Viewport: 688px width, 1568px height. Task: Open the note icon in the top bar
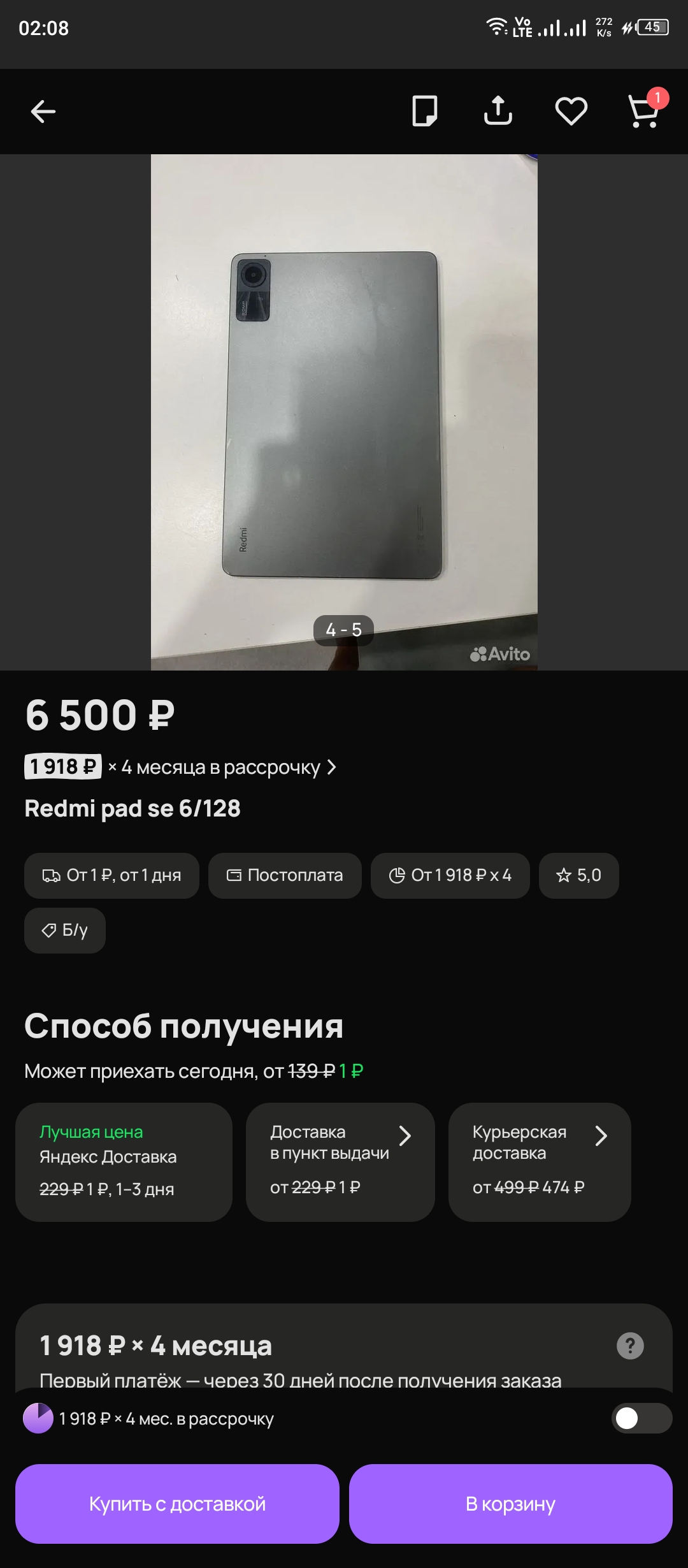(x=424, y=112)
